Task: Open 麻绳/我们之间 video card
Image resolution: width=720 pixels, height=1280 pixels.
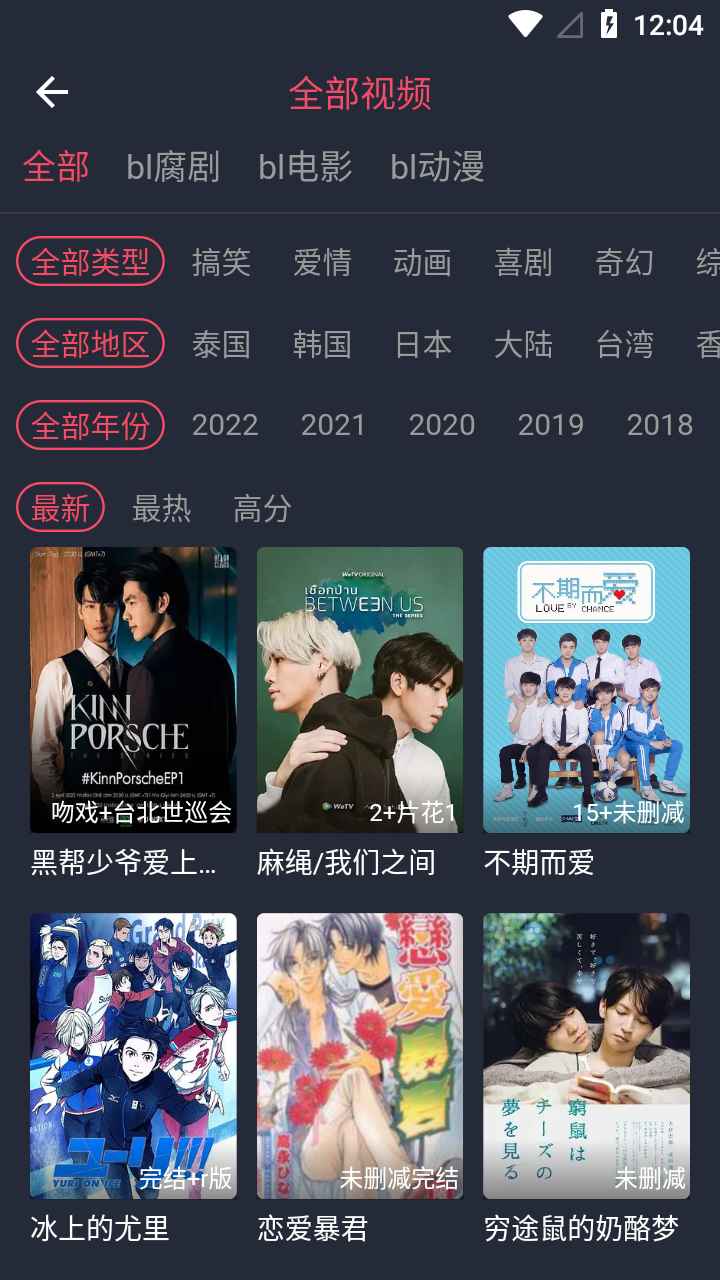Action: point(360,690)
